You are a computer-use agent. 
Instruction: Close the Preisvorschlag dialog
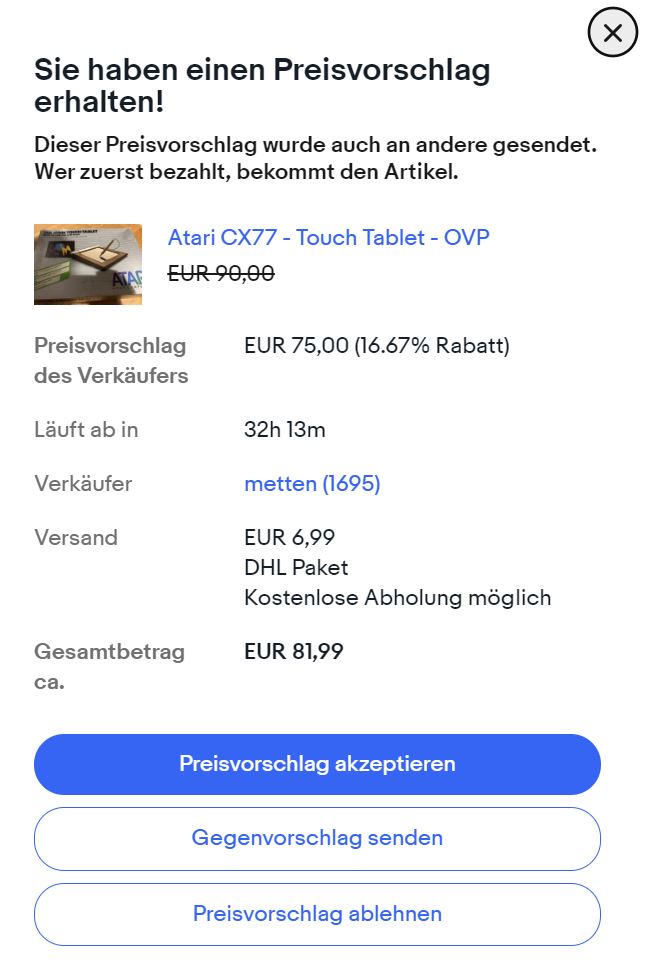612,33
